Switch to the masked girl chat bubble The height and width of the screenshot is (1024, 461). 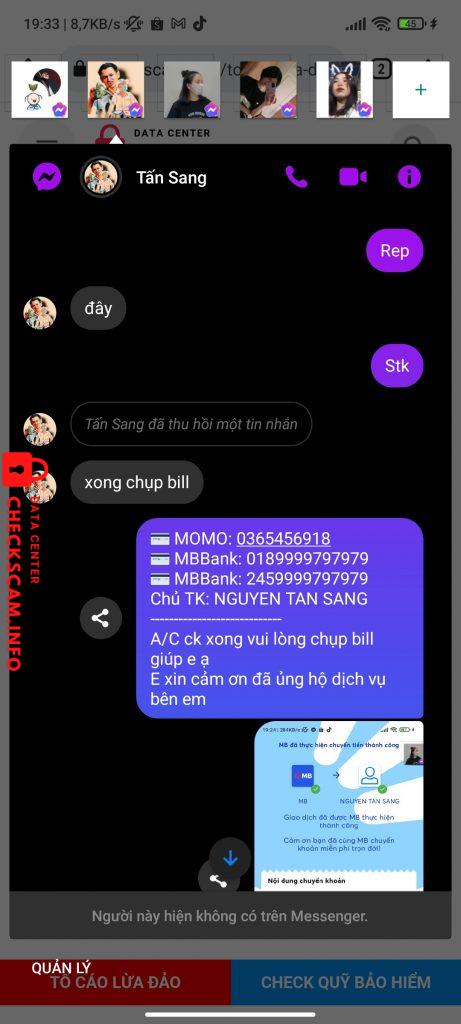pyautogui.click(x=192, y=89)
